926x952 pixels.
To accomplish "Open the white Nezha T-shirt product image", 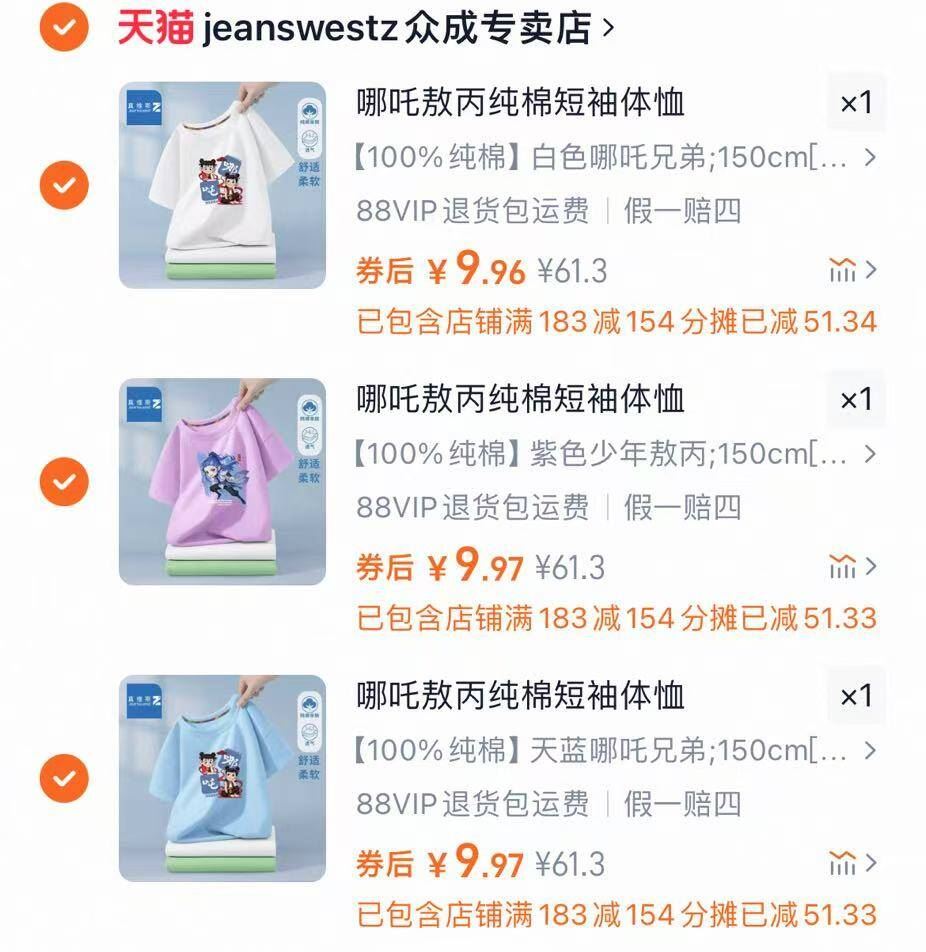I will coord(222,185).
